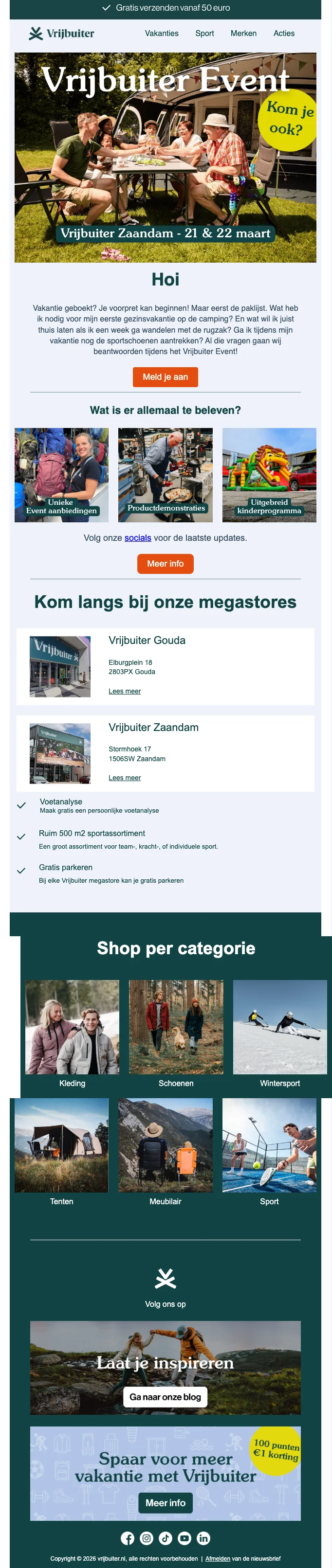The image size is (332, 1568).
Task: Open Lees meer for Vrijbuiter Zaandam
Action: point(124,777)
